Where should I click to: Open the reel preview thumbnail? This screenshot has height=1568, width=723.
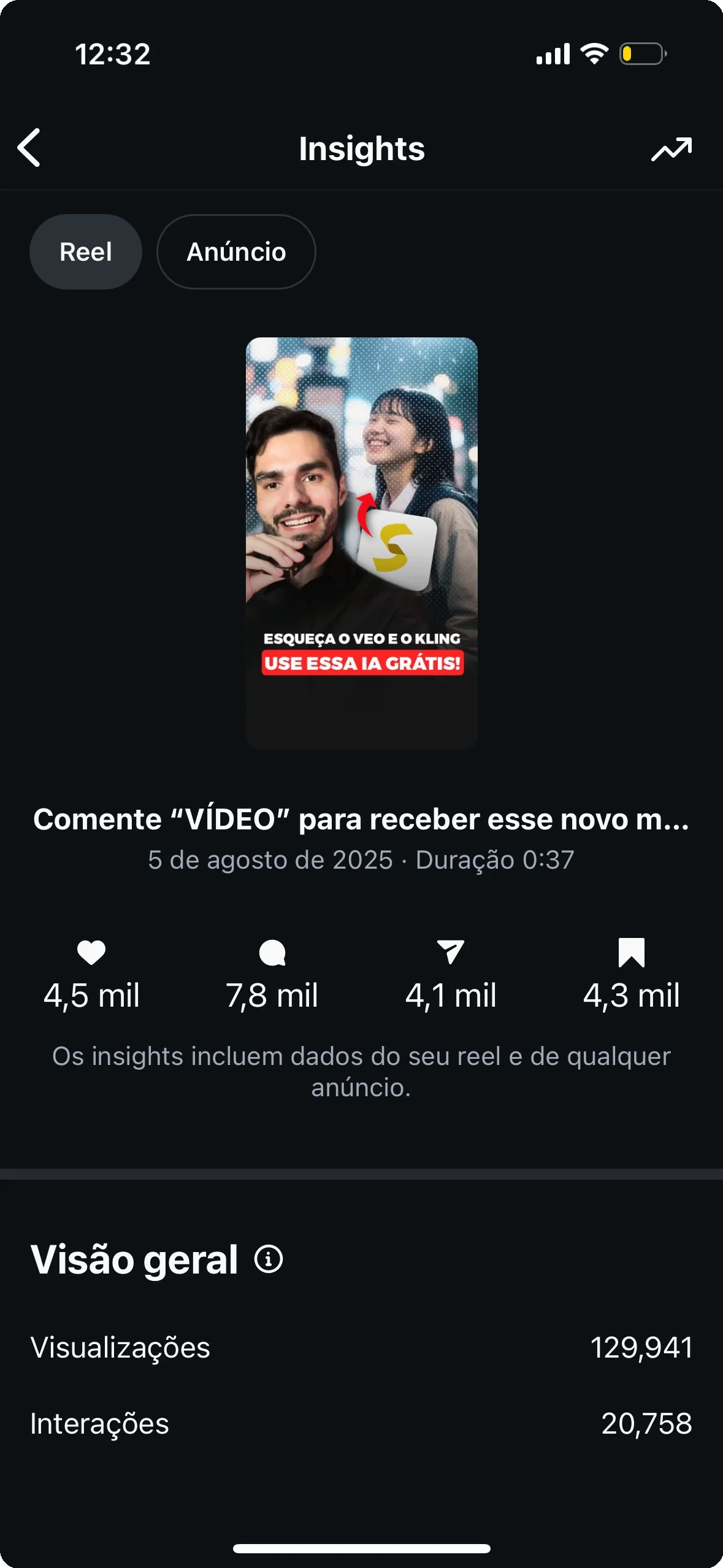pos(361,543)
